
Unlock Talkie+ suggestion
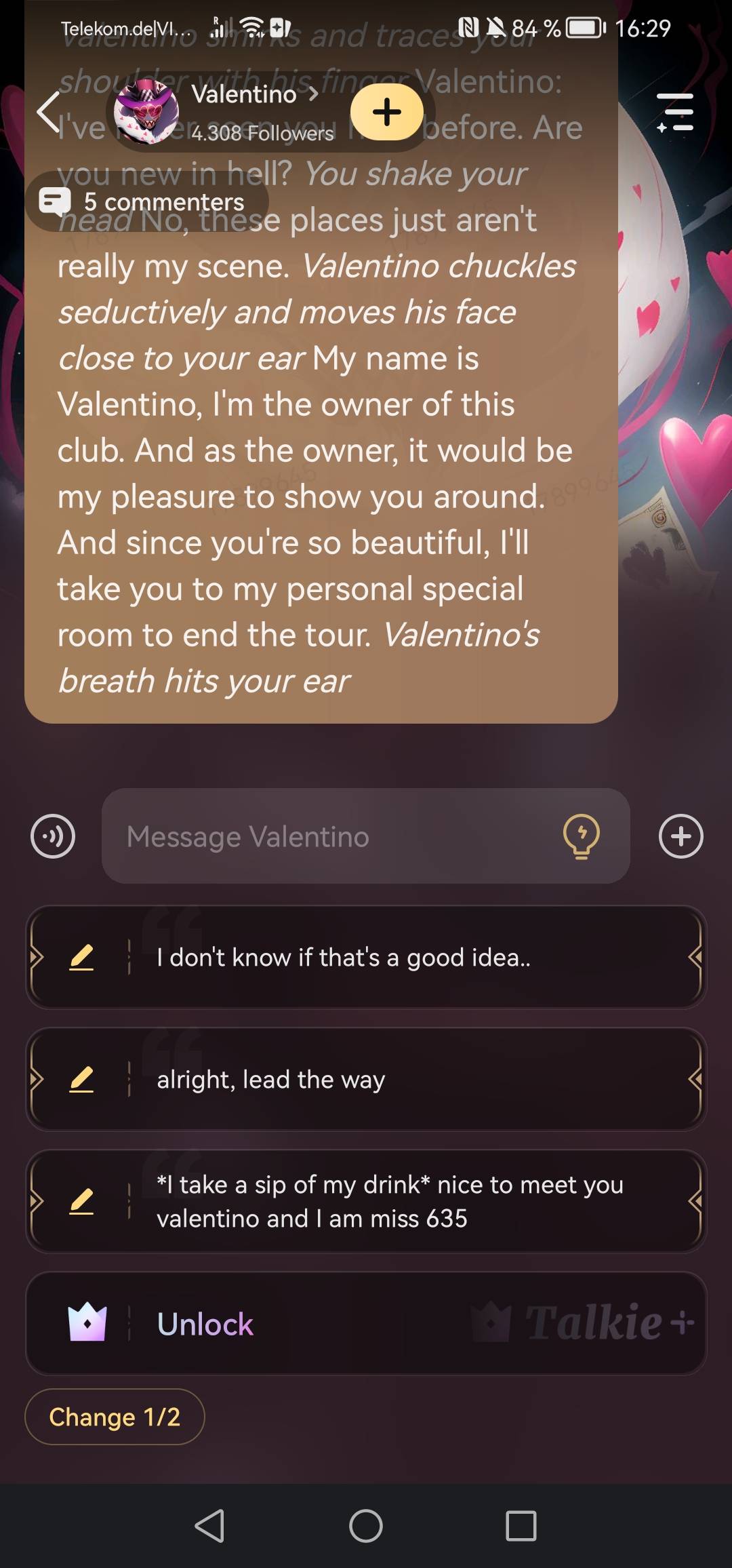[x=366, y=1324]
